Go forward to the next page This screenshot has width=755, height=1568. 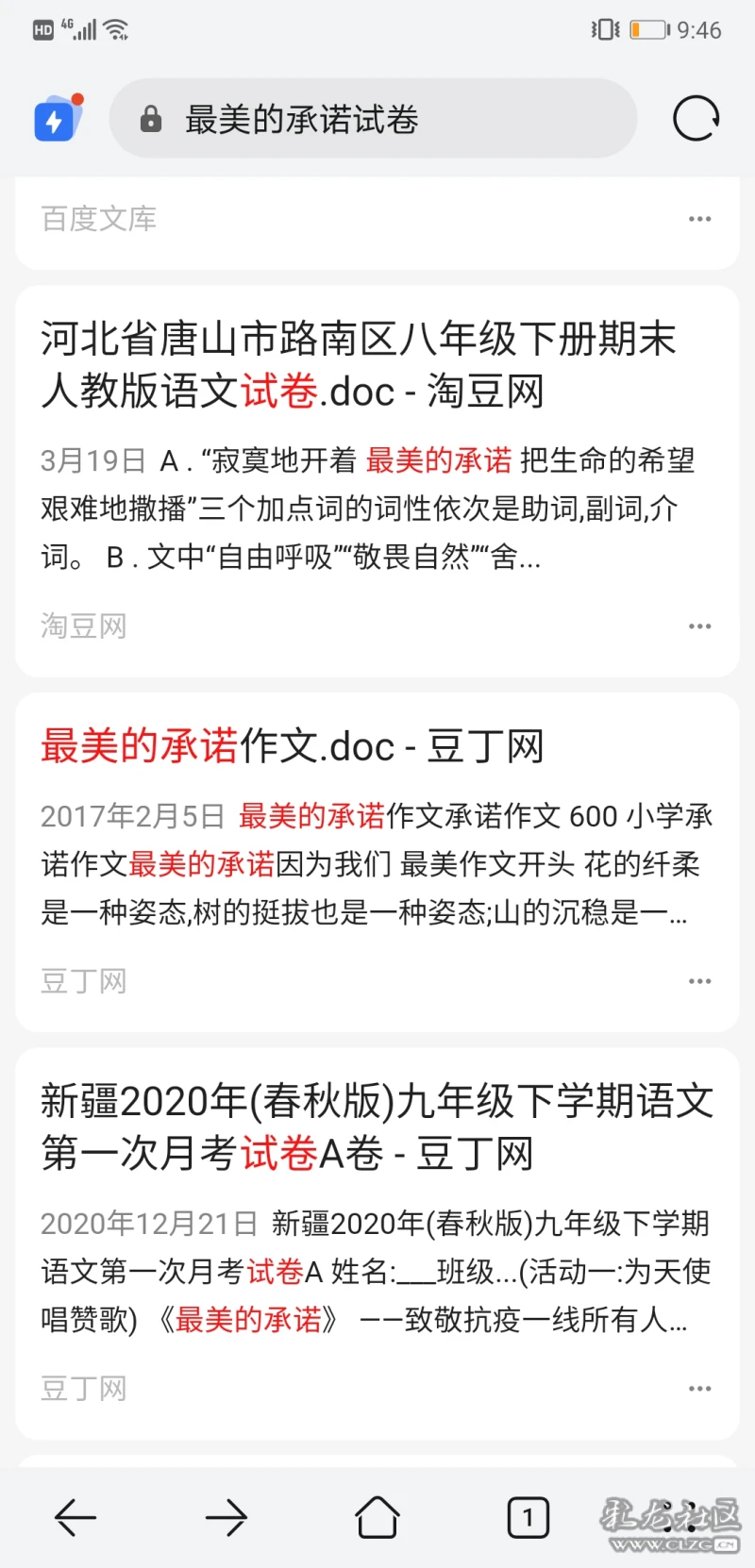click(x=226, y=1517)
